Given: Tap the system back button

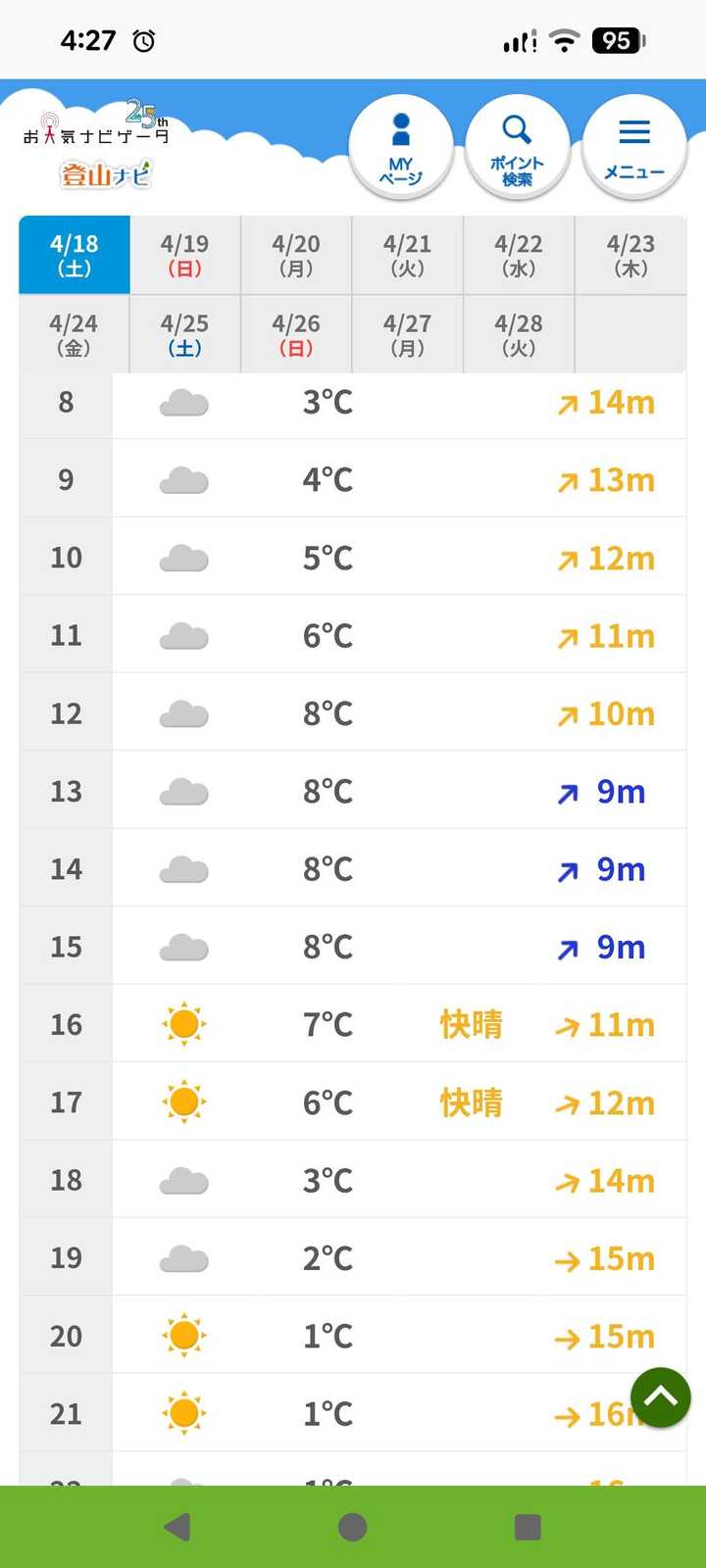Looking at the screenshot, I should tap(177, 1527).
